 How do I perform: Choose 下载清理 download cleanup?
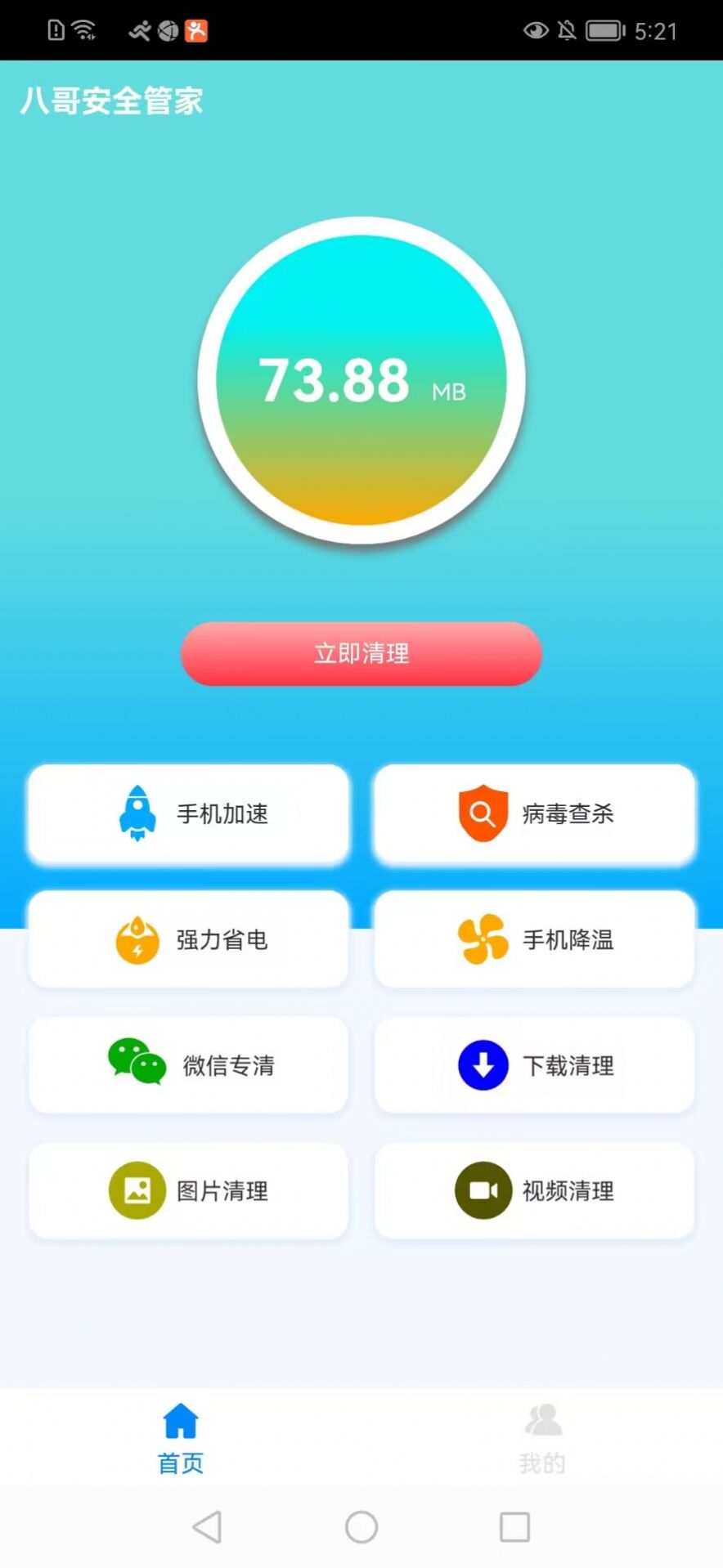pos(534,1064)
